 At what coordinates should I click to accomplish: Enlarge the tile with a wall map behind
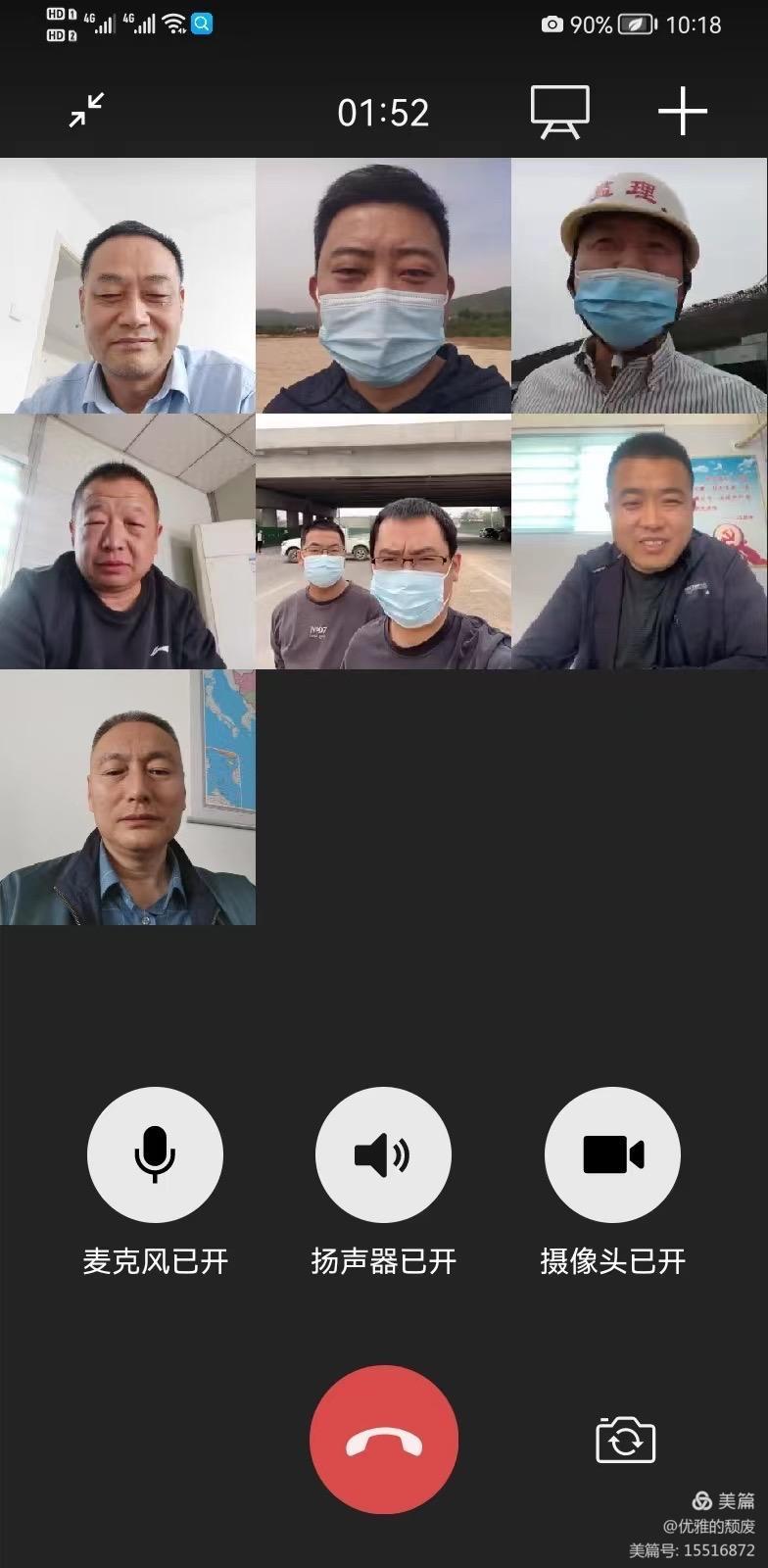tap(127, 797)
